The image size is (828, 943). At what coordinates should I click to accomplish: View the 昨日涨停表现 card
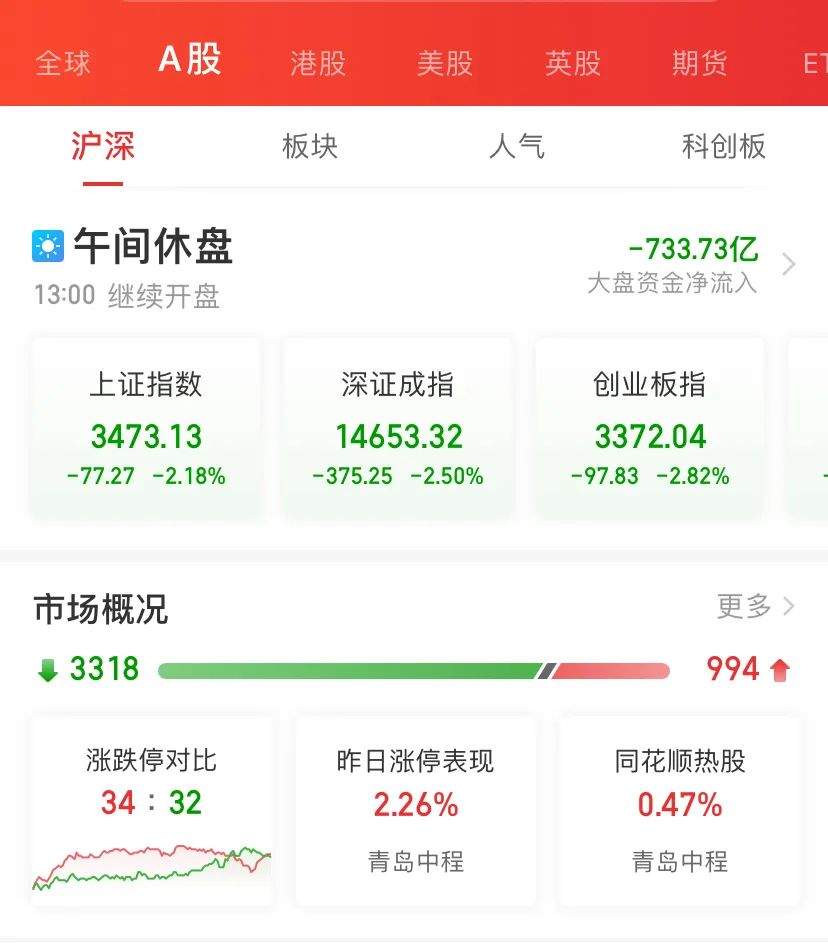pos(416,810)
